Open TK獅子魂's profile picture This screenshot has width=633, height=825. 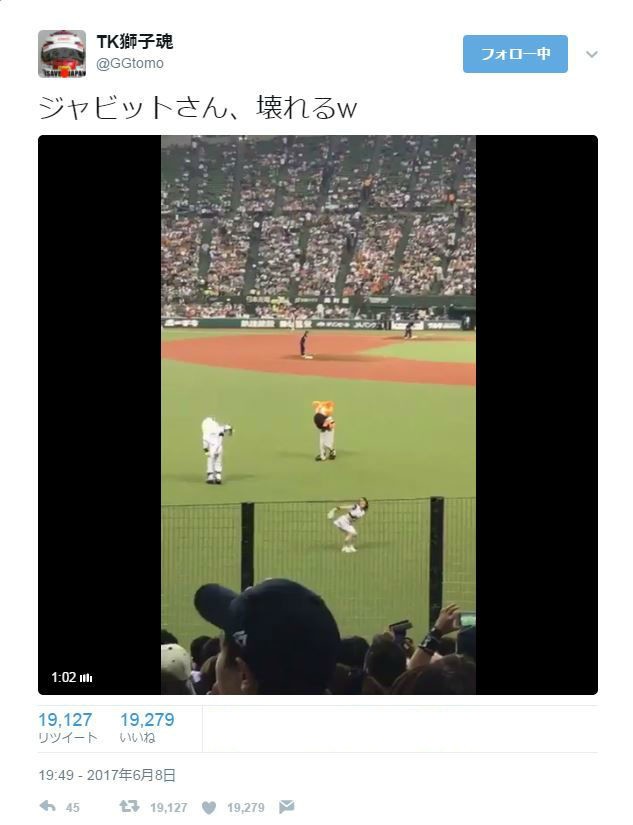(x=62, y=53)
